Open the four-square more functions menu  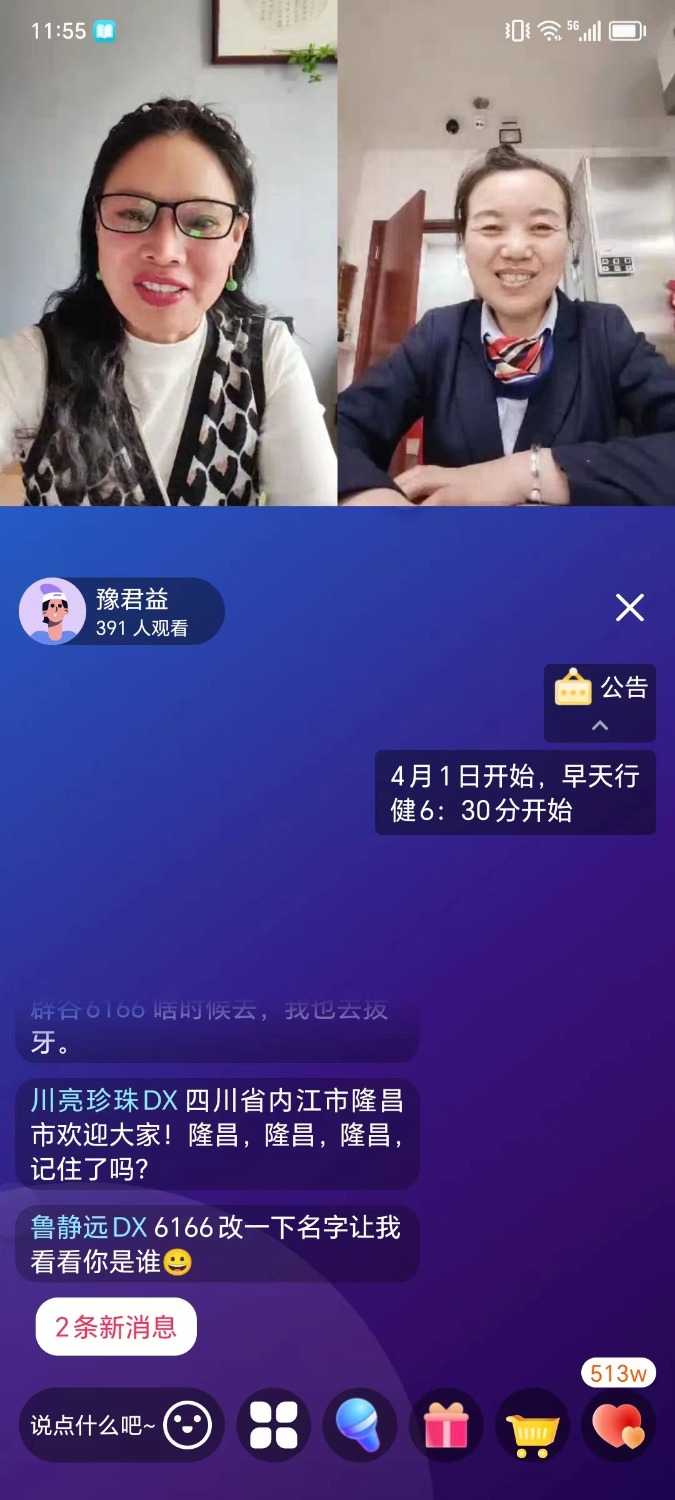tap(273, 1426)
